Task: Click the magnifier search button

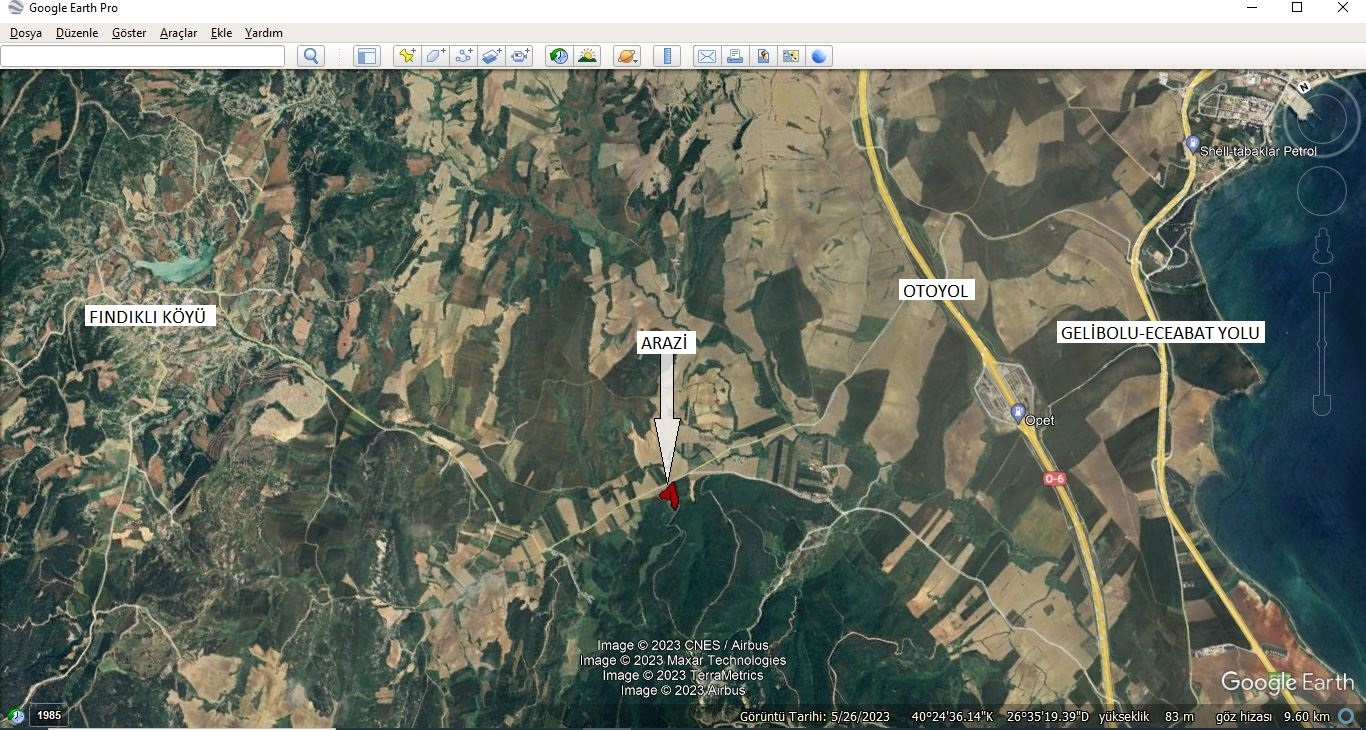Action: click(x=311, y=56)
